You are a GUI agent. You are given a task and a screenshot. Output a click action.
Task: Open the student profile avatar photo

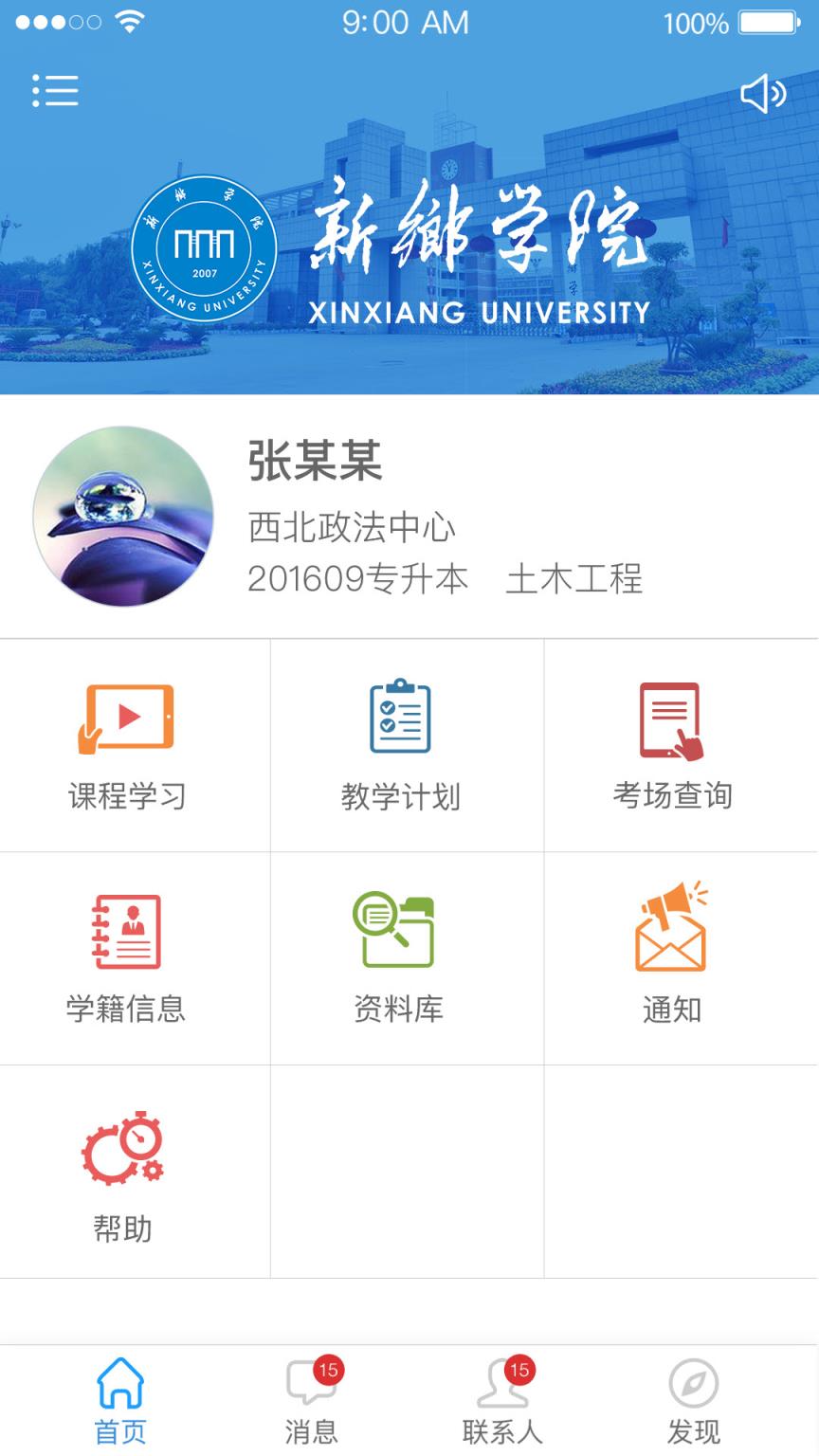[120, 517]
